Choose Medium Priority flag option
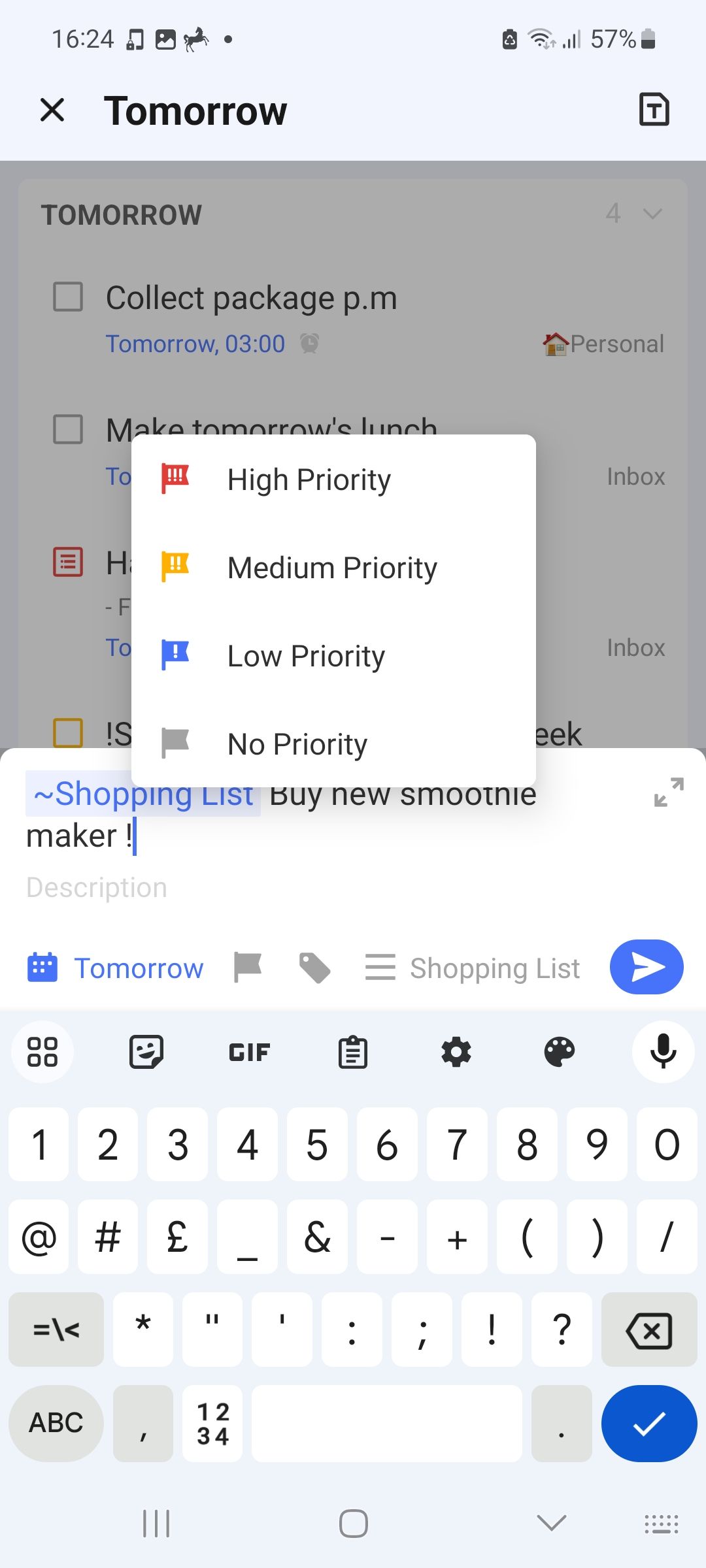 (x=331, y=568)
